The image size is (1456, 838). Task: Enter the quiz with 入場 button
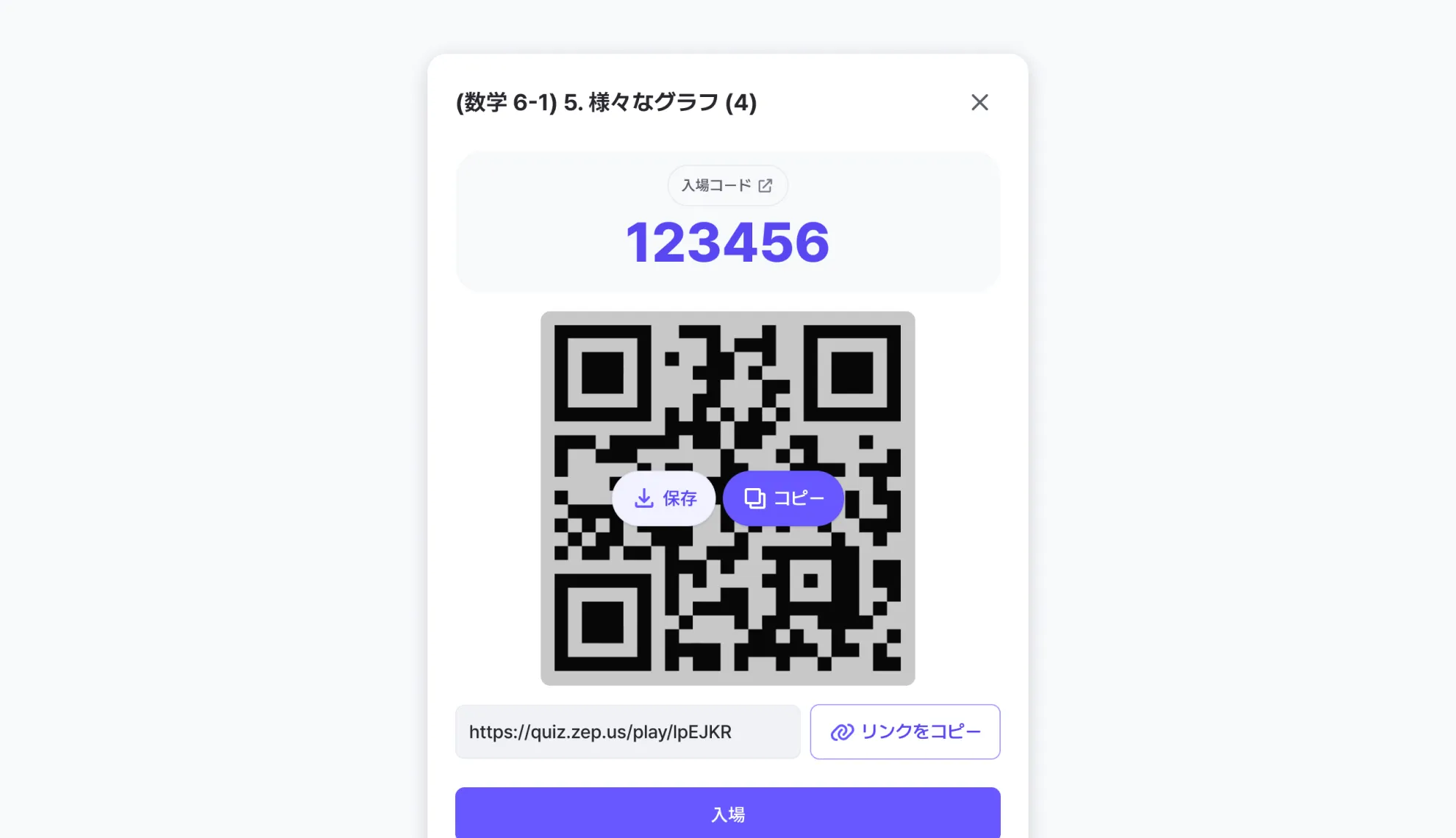727,814
